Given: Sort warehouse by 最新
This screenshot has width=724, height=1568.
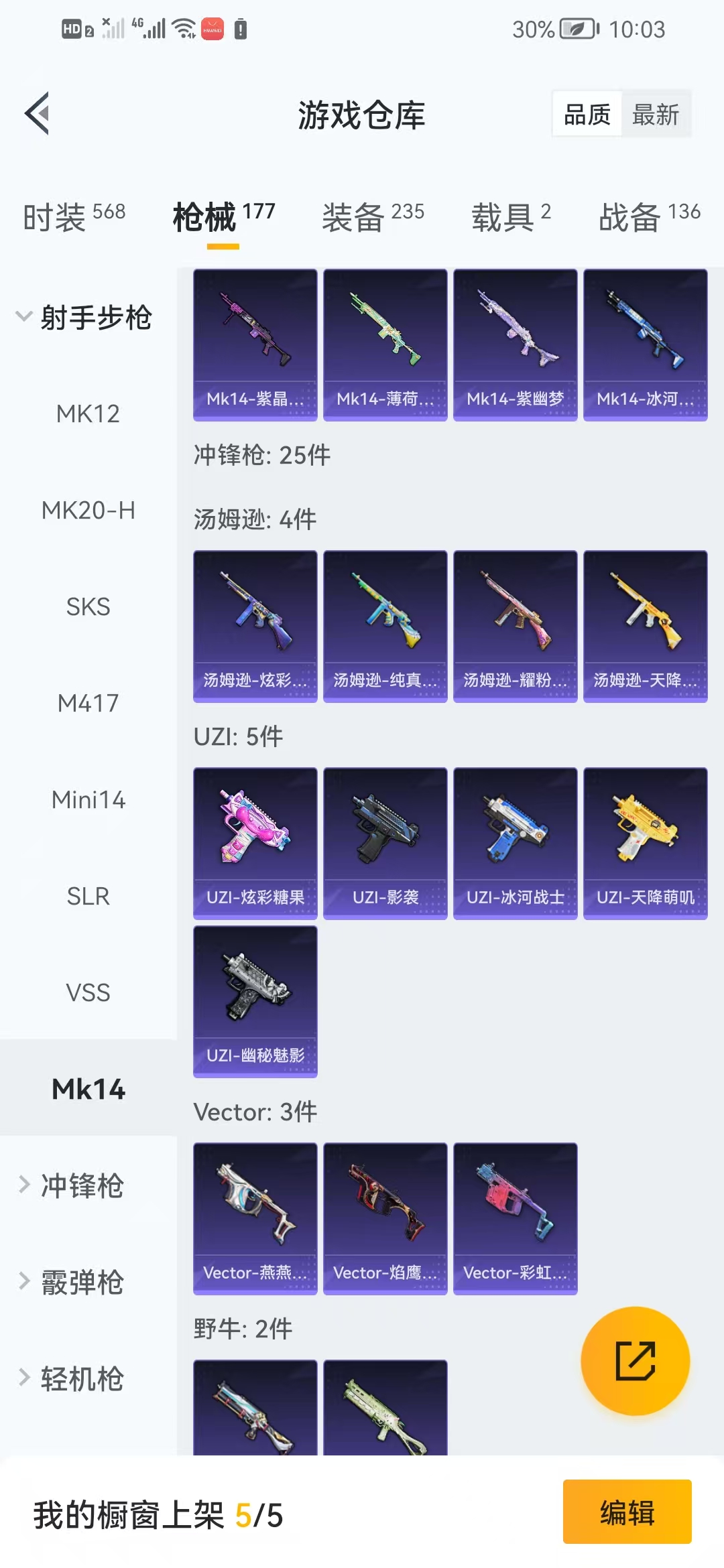Looking at the screenshot, I should point(655,115).
